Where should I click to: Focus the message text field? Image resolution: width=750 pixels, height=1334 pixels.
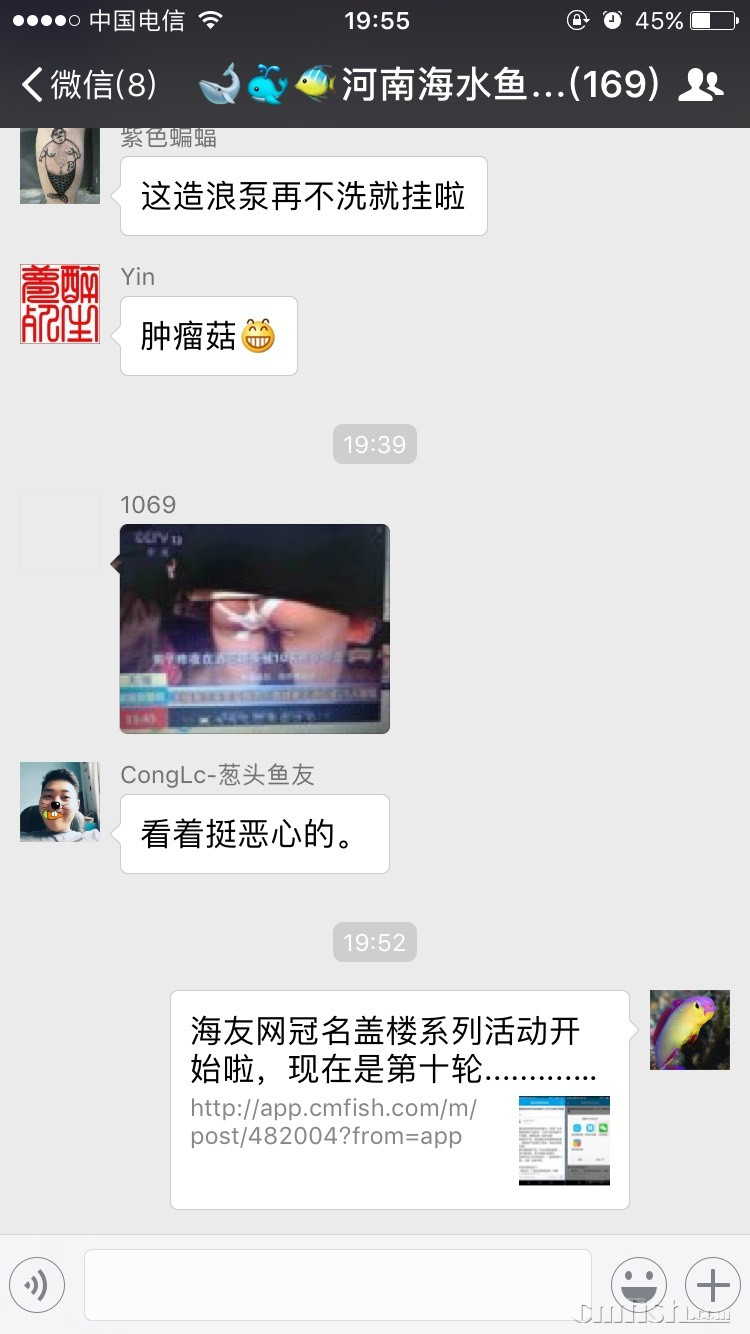338,1285
